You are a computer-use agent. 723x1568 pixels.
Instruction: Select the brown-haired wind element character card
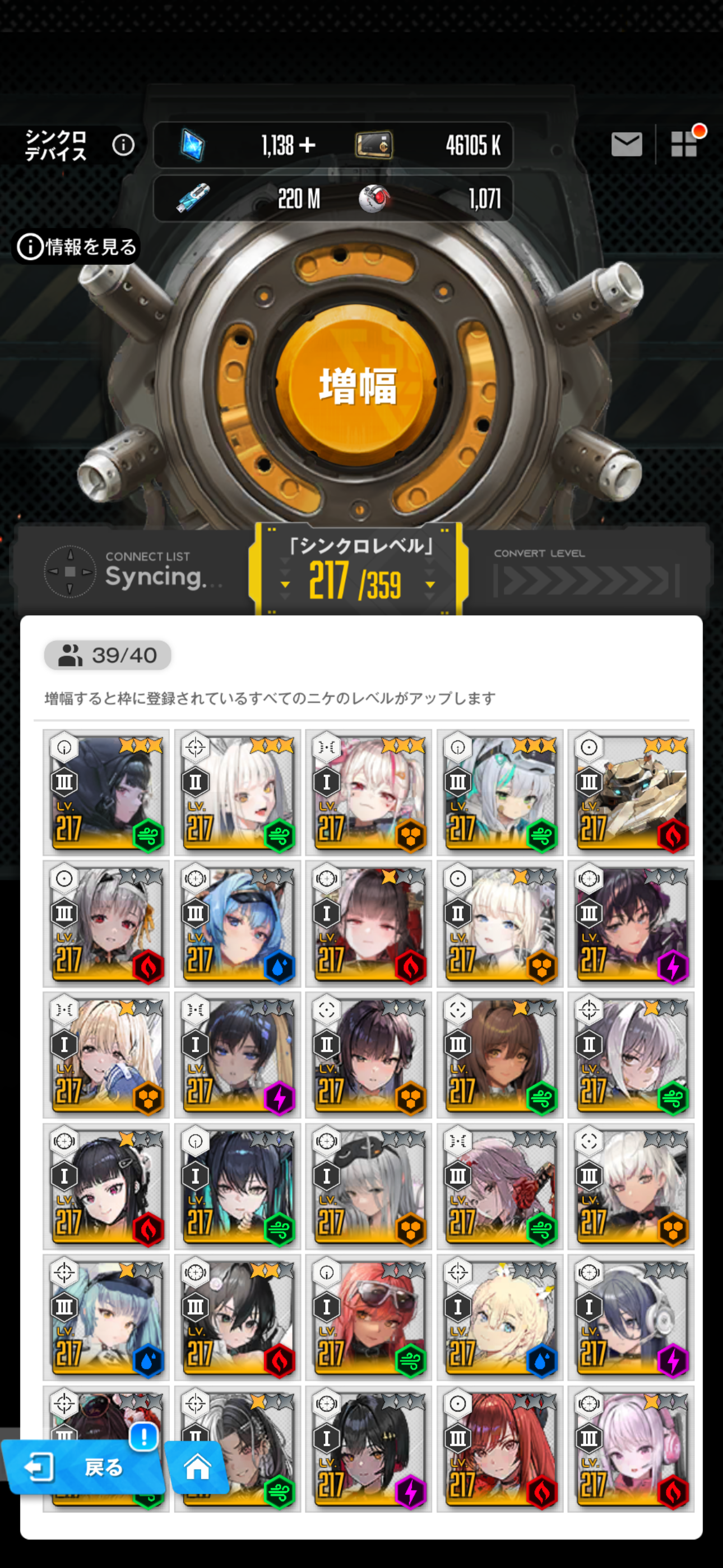[x=500, y=1055]
